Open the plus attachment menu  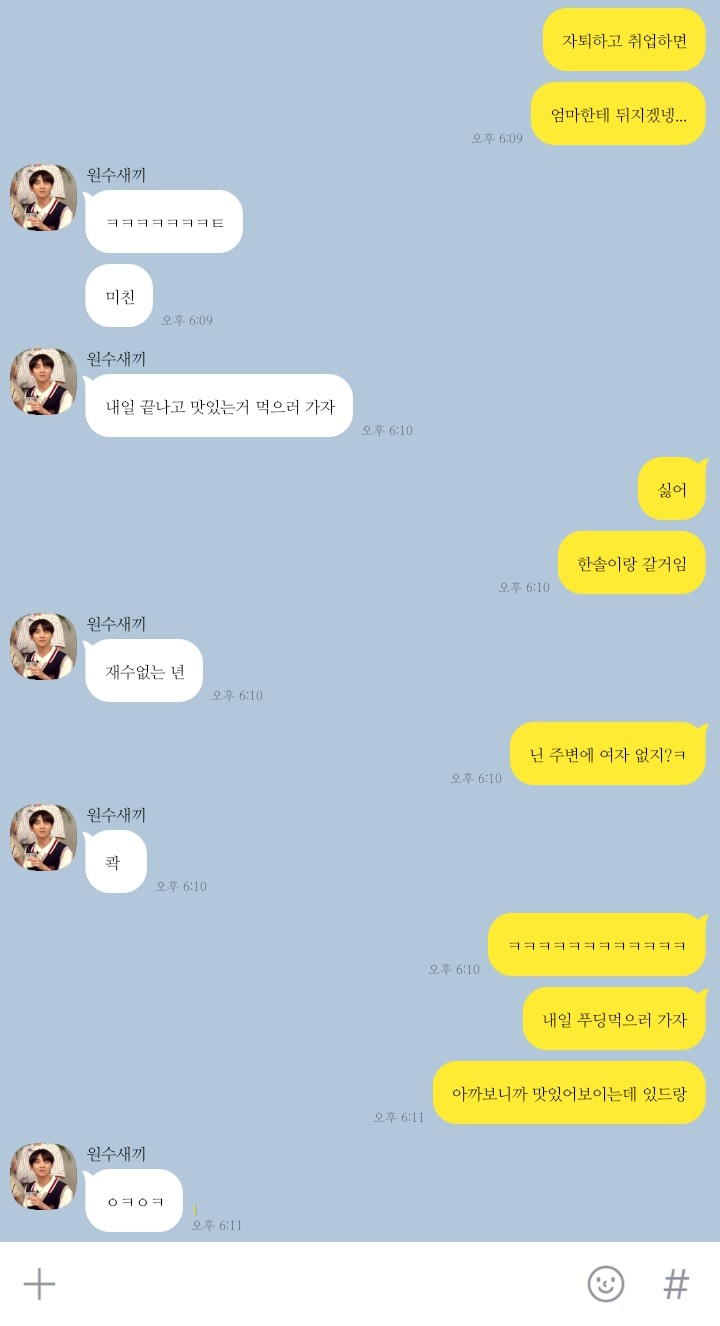click(39, 1284)
